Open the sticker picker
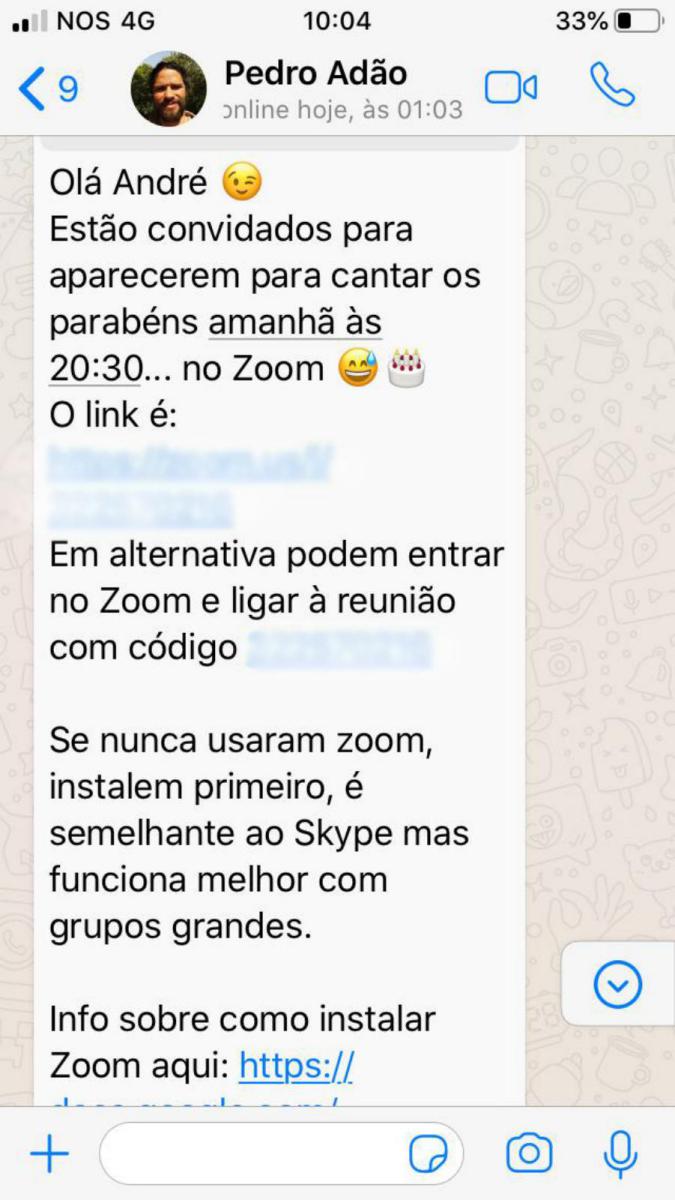Image resolution: width=675 pixels, height=1200 pixels. point(428,1155)
